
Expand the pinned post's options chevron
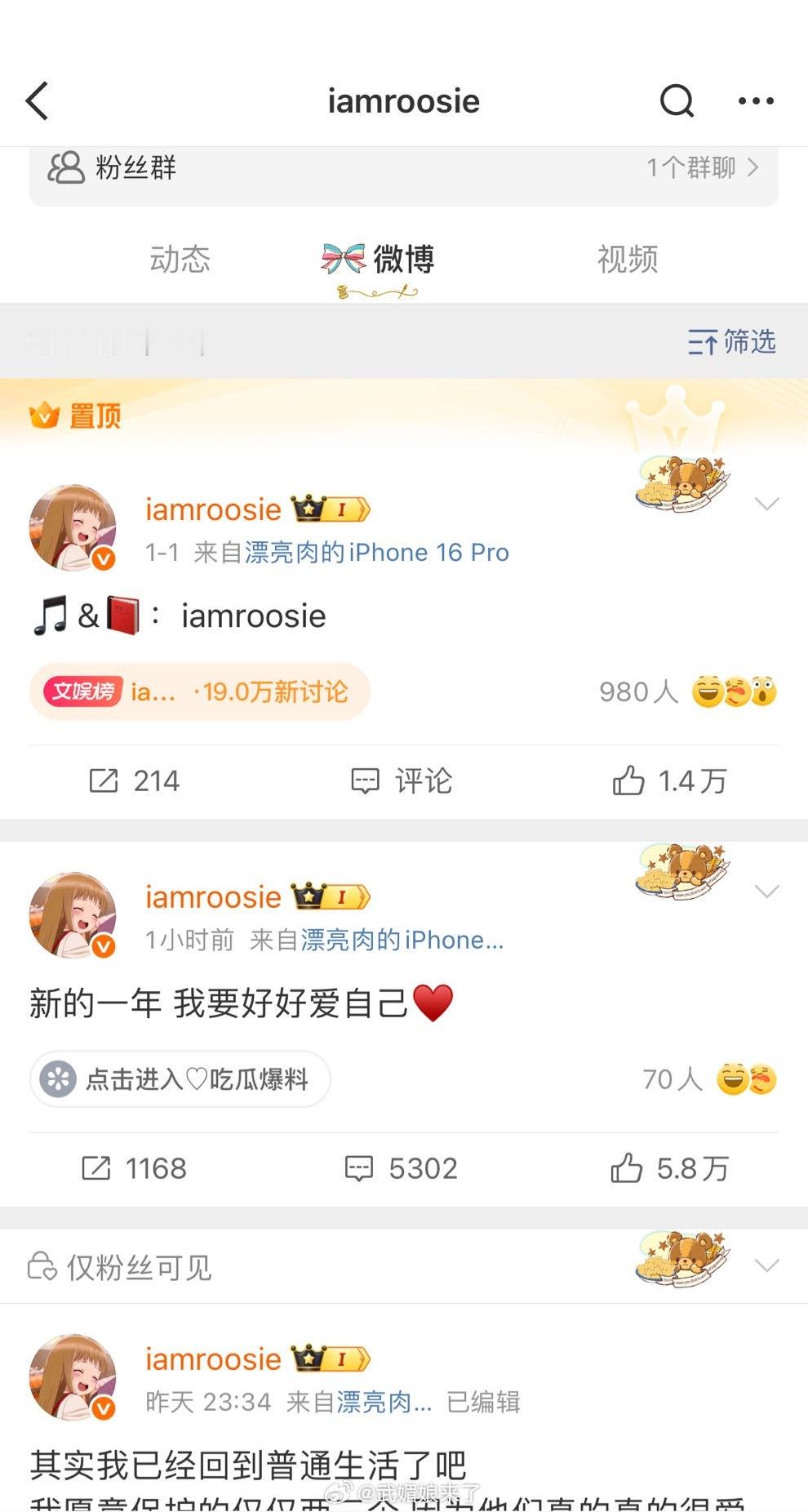tap(766, 505)
